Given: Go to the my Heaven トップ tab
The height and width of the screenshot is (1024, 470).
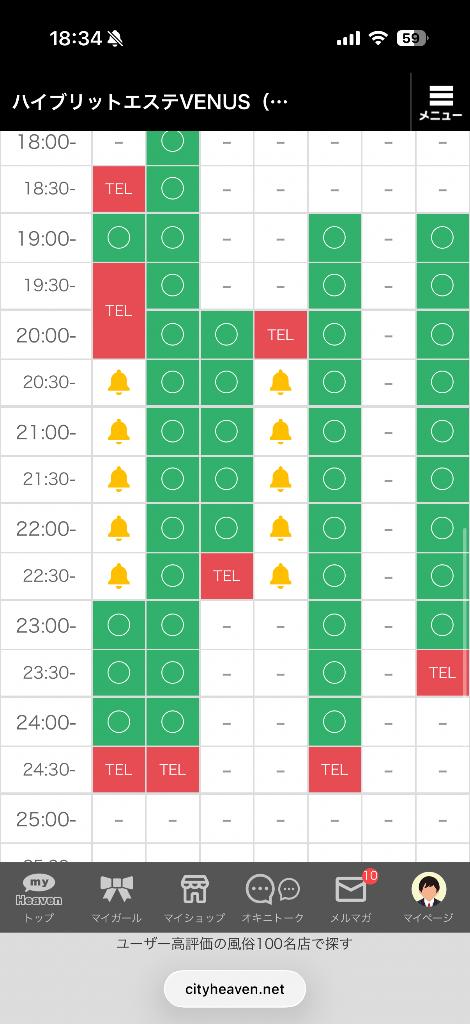Looking at the screenshot, I should (x=39, y=898).
